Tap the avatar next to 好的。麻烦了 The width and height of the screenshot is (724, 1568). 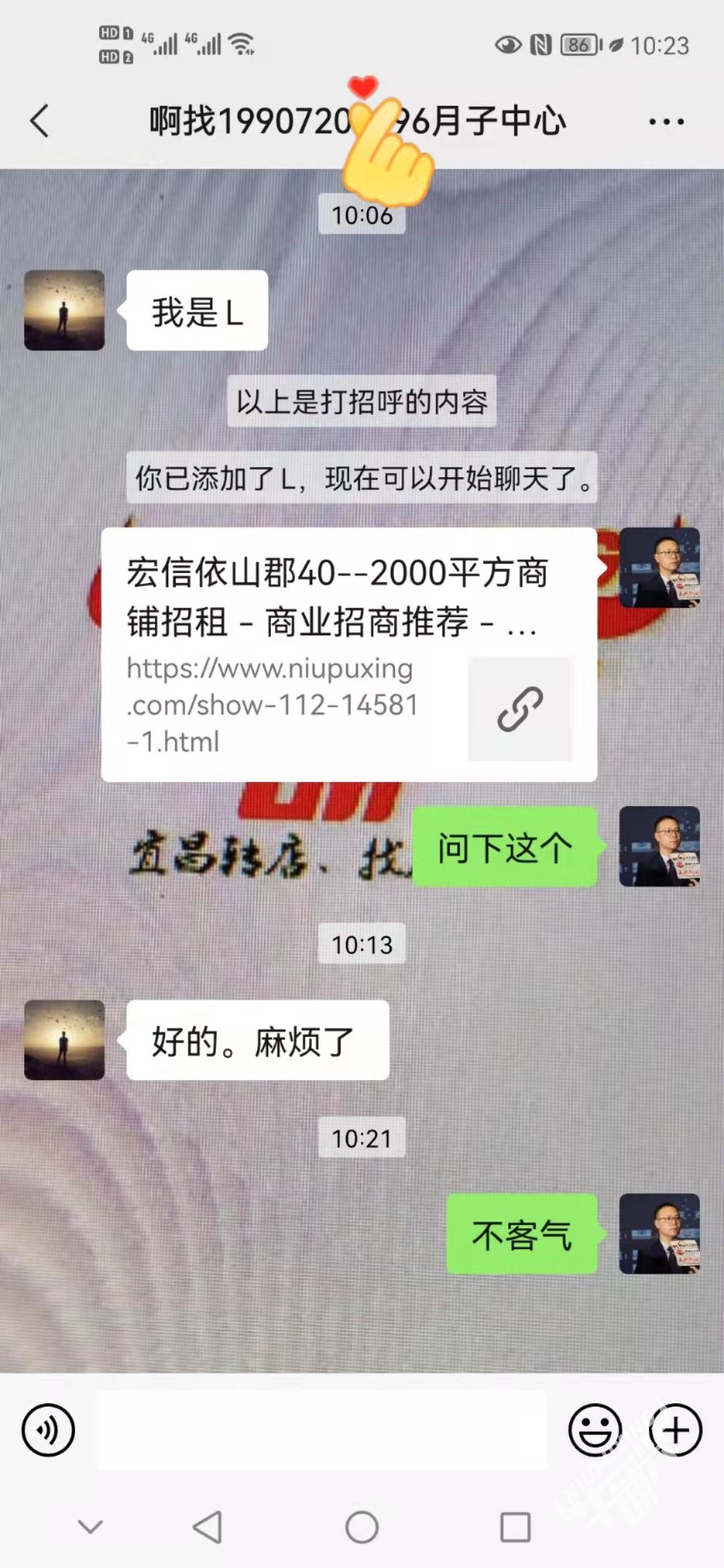(64, 1040)
